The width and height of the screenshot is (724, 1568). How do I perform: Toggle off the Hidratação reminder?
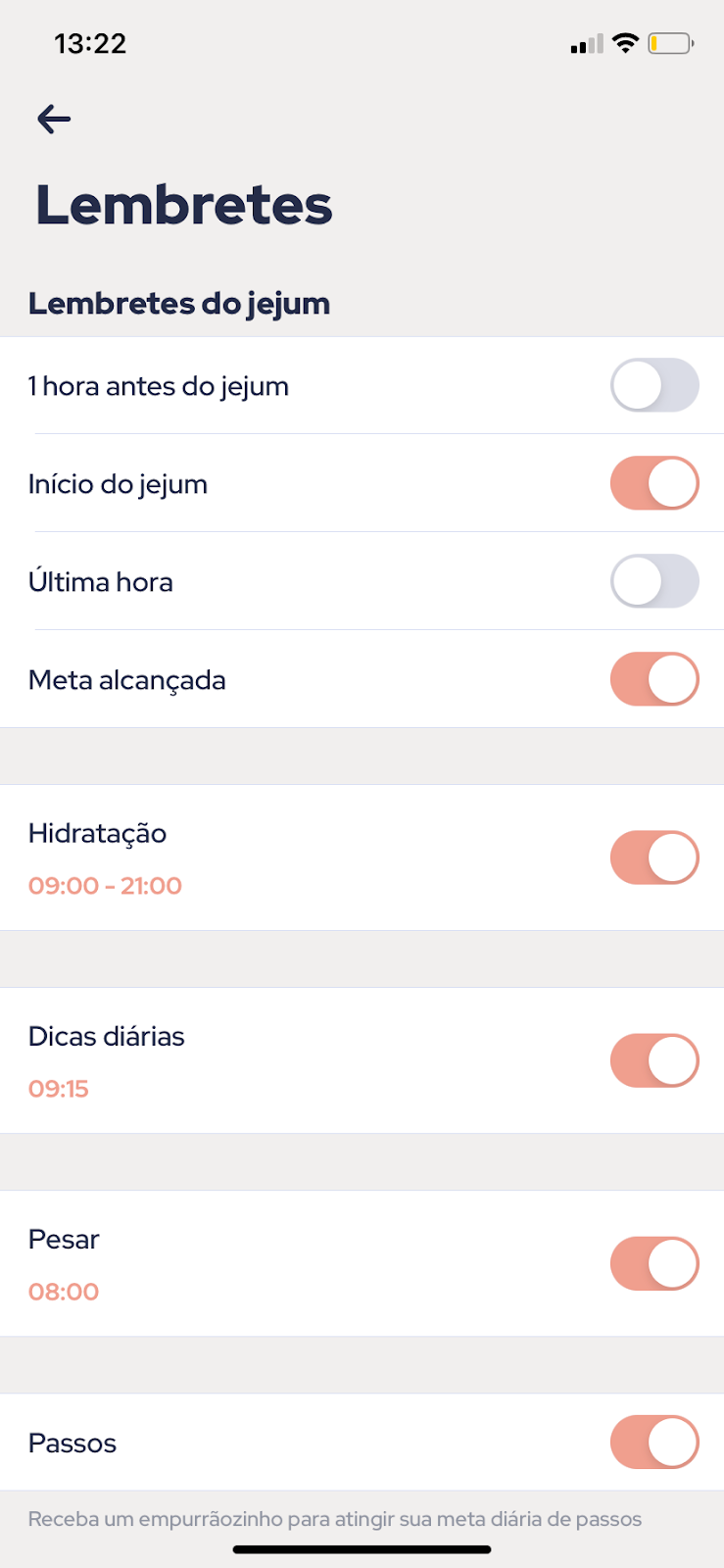click(x=654, y=857)
